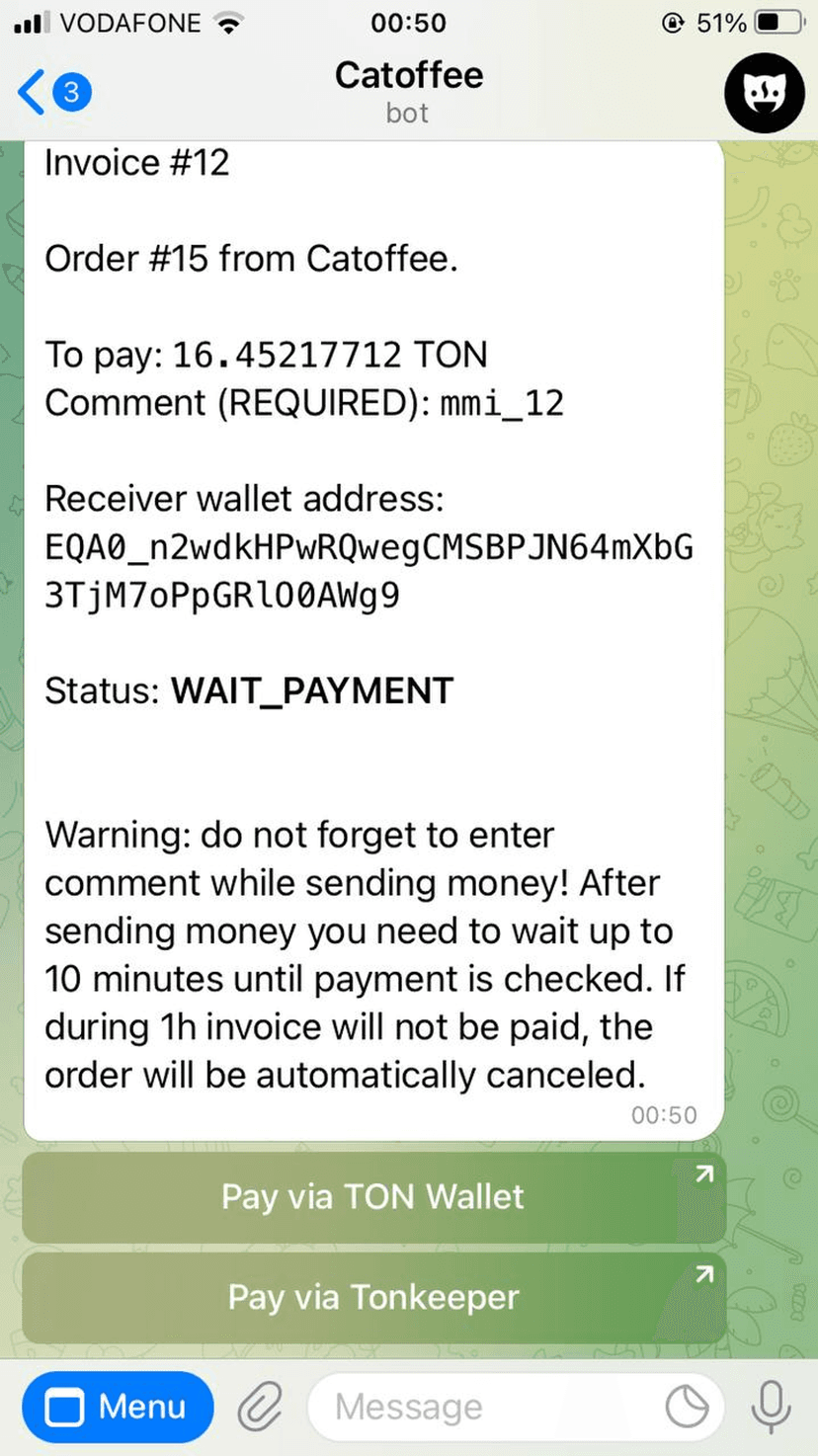Screen dimensions: 818x1456
Task: Record a voice message with the microphone
Action: (x=770, y=1407)
